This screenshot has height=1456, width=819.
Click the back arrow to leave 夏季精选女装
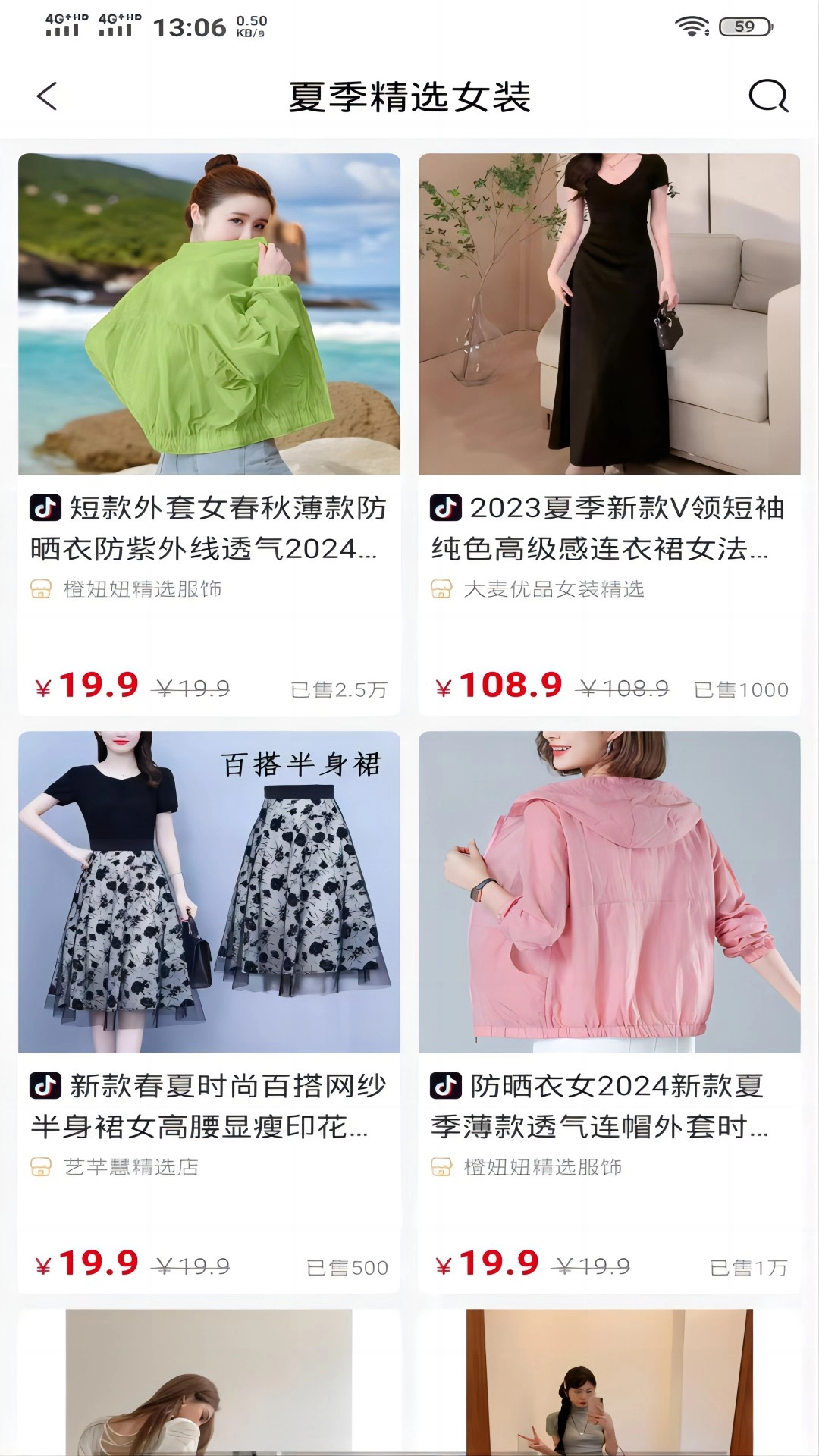(47, 96)
